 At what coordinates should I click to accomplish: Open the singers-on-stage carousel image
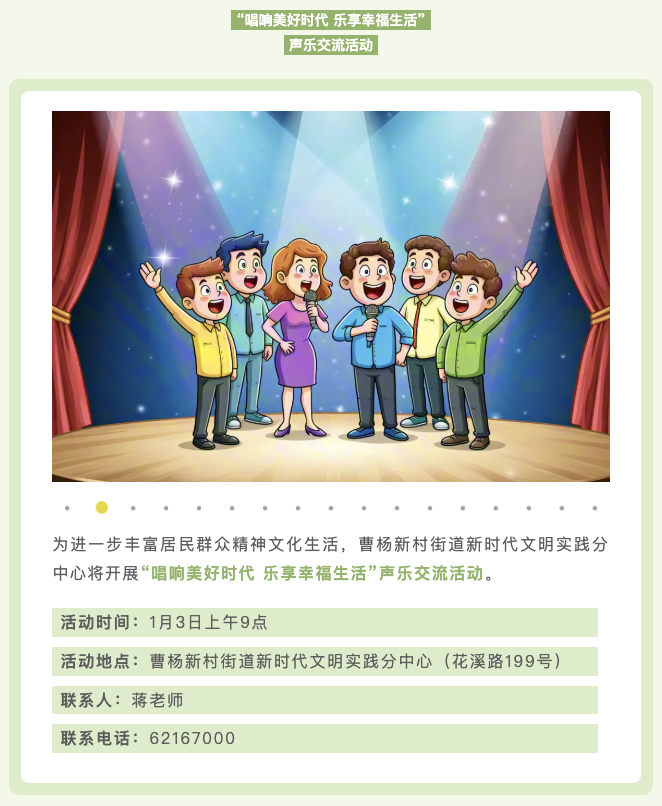click(x=331, y=296)
